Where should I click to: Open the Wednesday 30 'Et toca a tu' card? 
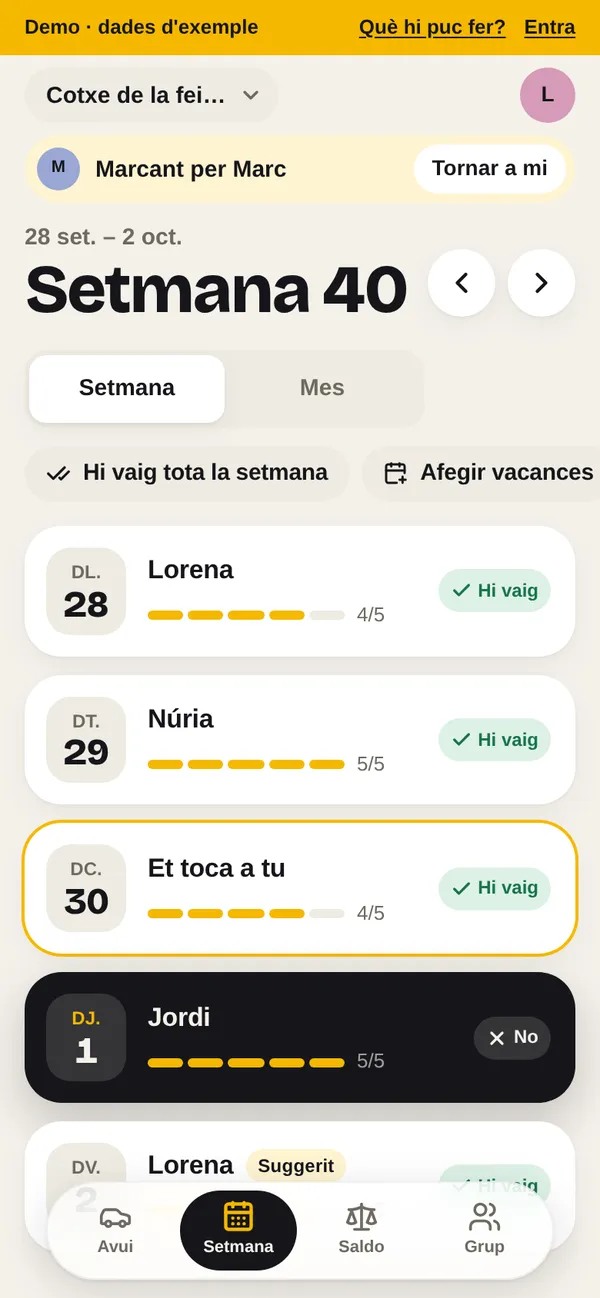click(300, 888)
